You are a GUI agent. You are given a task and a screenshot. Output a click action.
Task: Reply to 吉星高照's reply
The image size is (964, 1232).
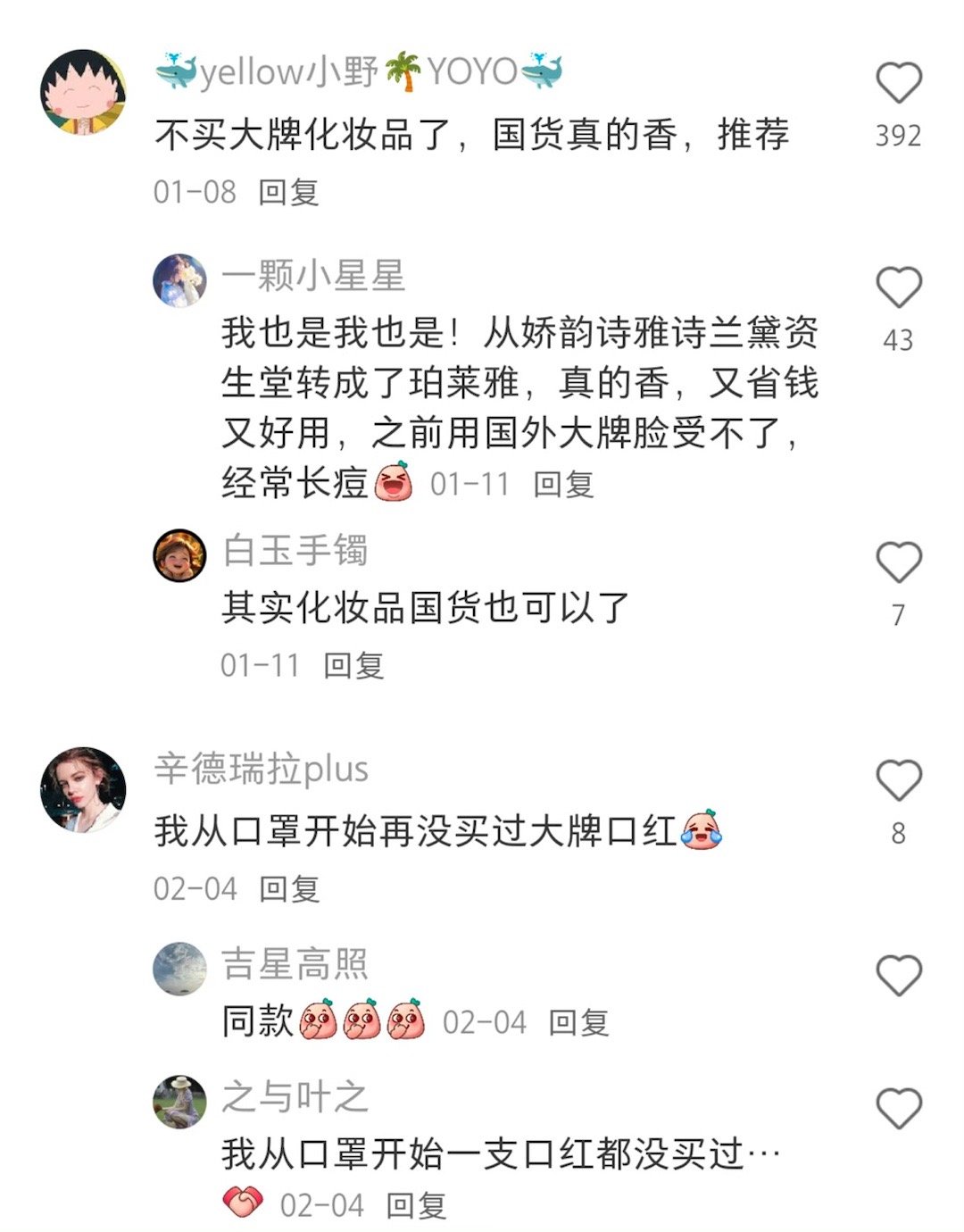click(x=581, y=1021)
